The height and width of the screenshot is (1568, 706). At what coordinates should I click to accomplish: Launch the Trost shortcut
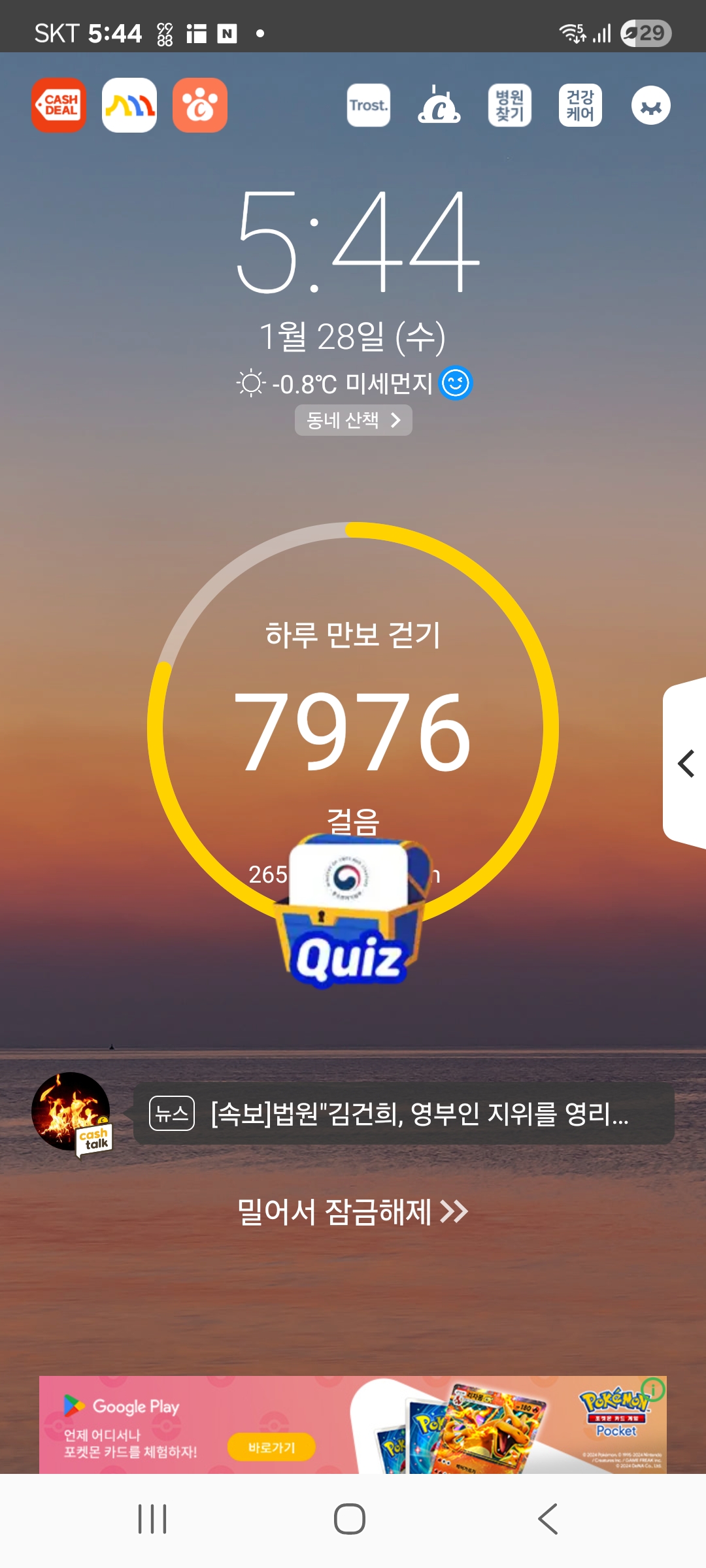pyautogui.click(x=369, y=105)
